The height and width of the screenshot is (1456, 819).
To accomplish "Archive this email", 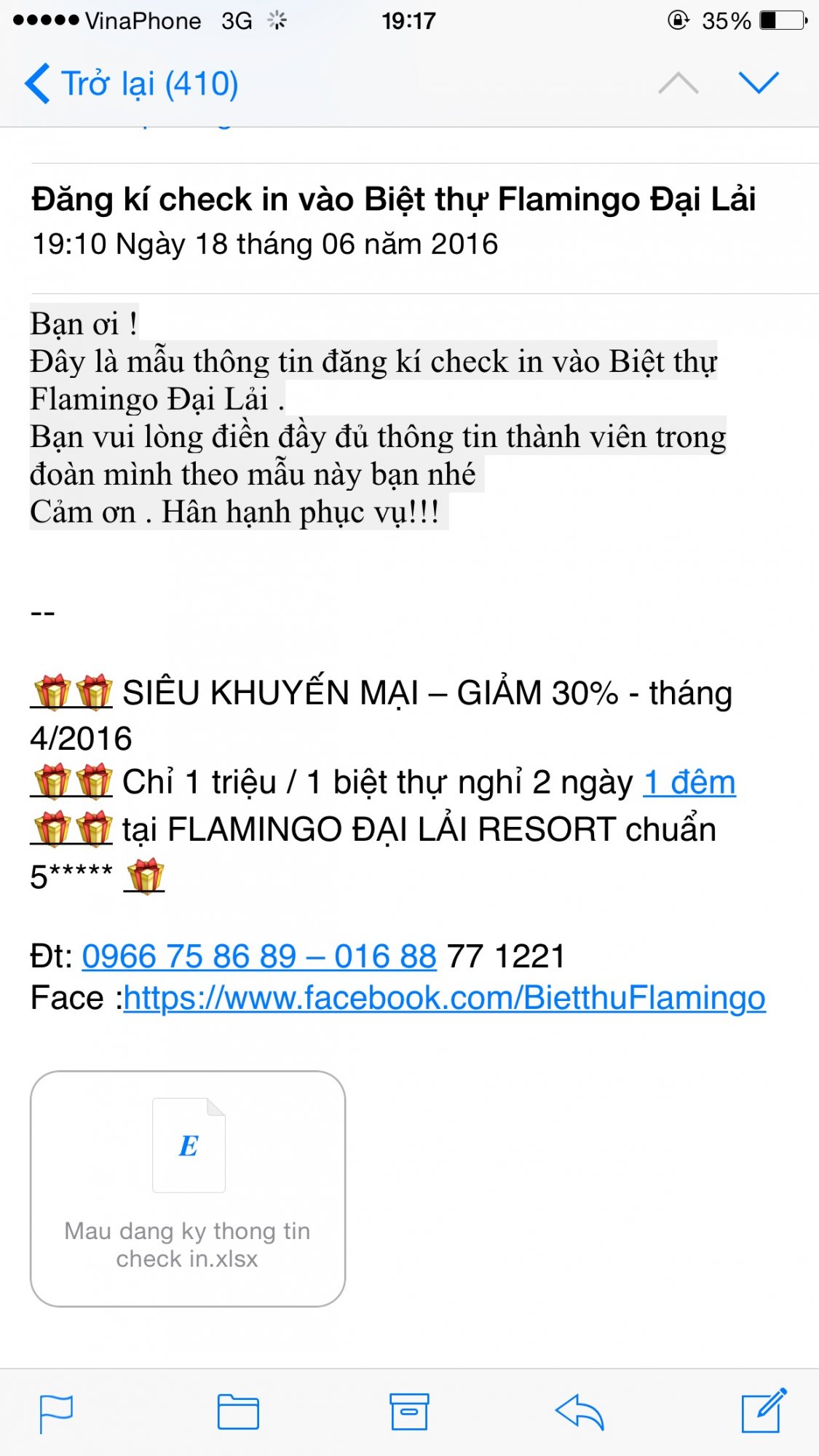I will (x=409, y=1412).
